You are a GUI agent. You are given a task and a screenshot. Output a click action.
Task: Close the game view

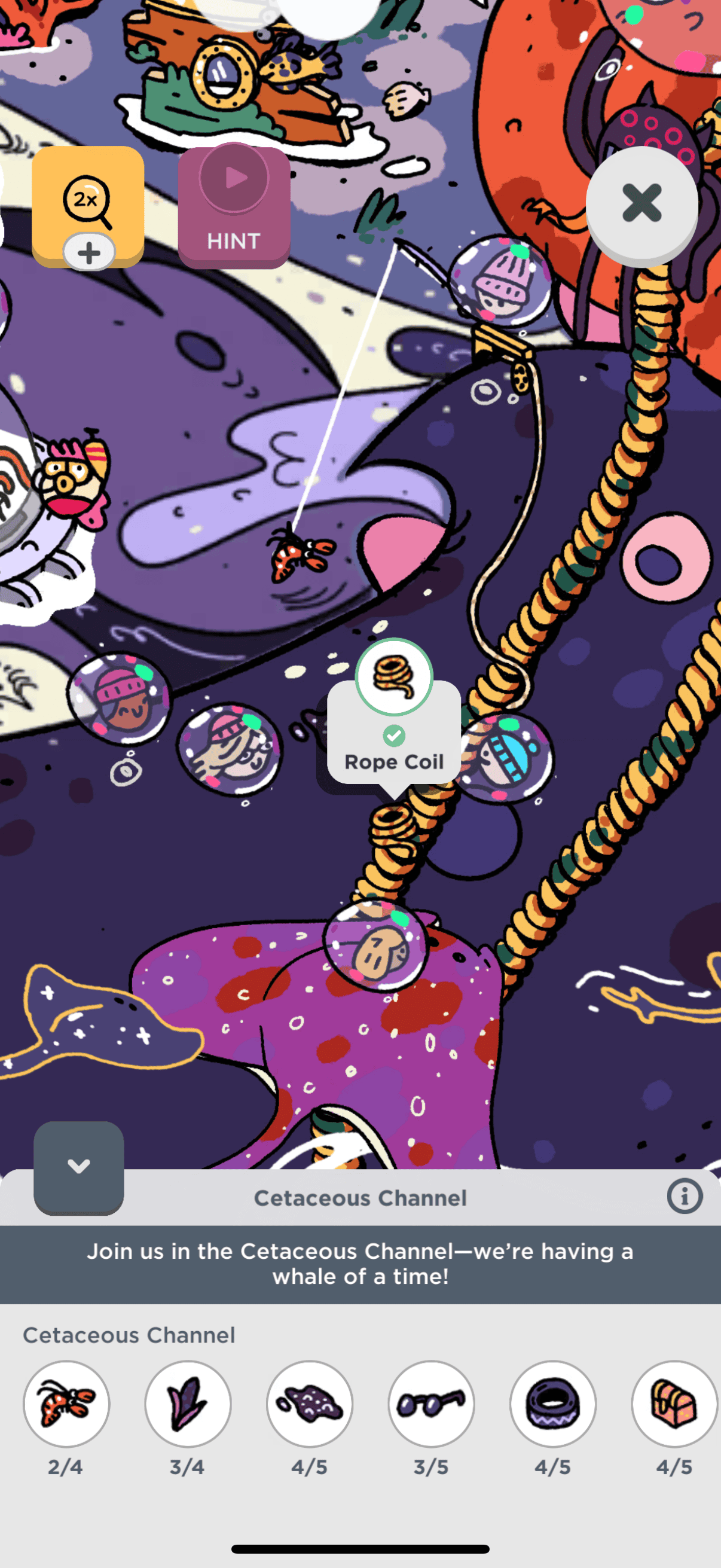click(641, 203)
